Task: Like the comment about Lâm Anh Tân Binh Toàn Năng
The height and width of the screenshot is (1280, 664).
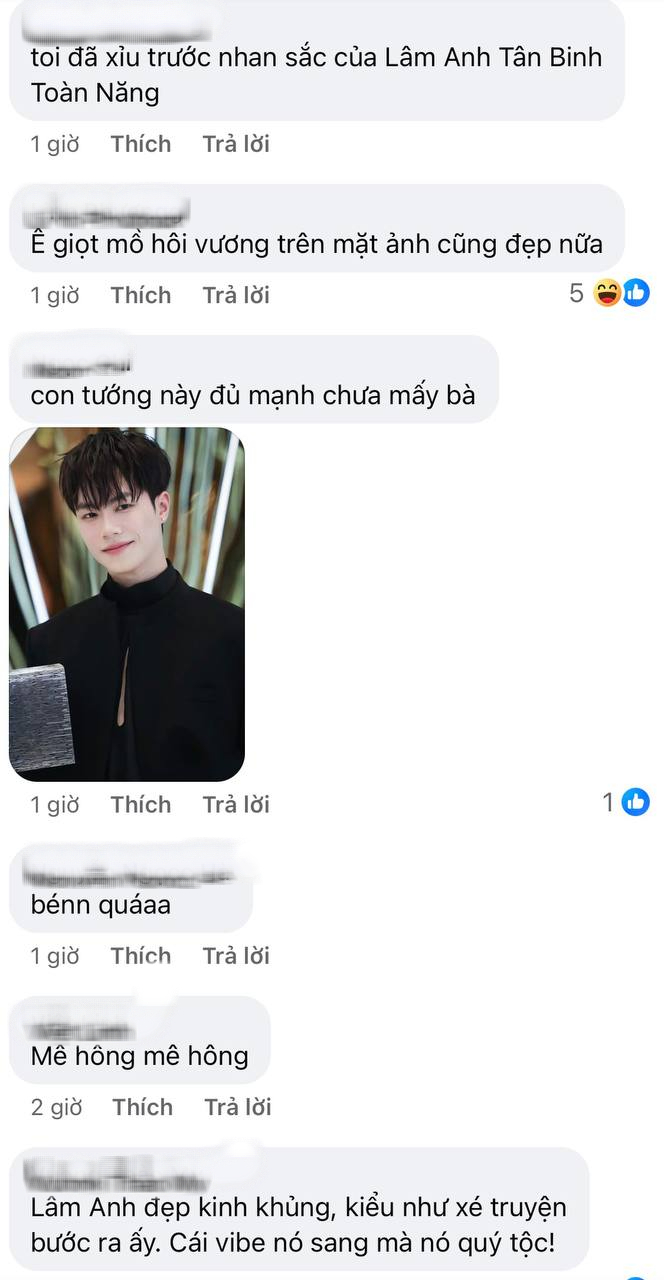Action: 140,144
